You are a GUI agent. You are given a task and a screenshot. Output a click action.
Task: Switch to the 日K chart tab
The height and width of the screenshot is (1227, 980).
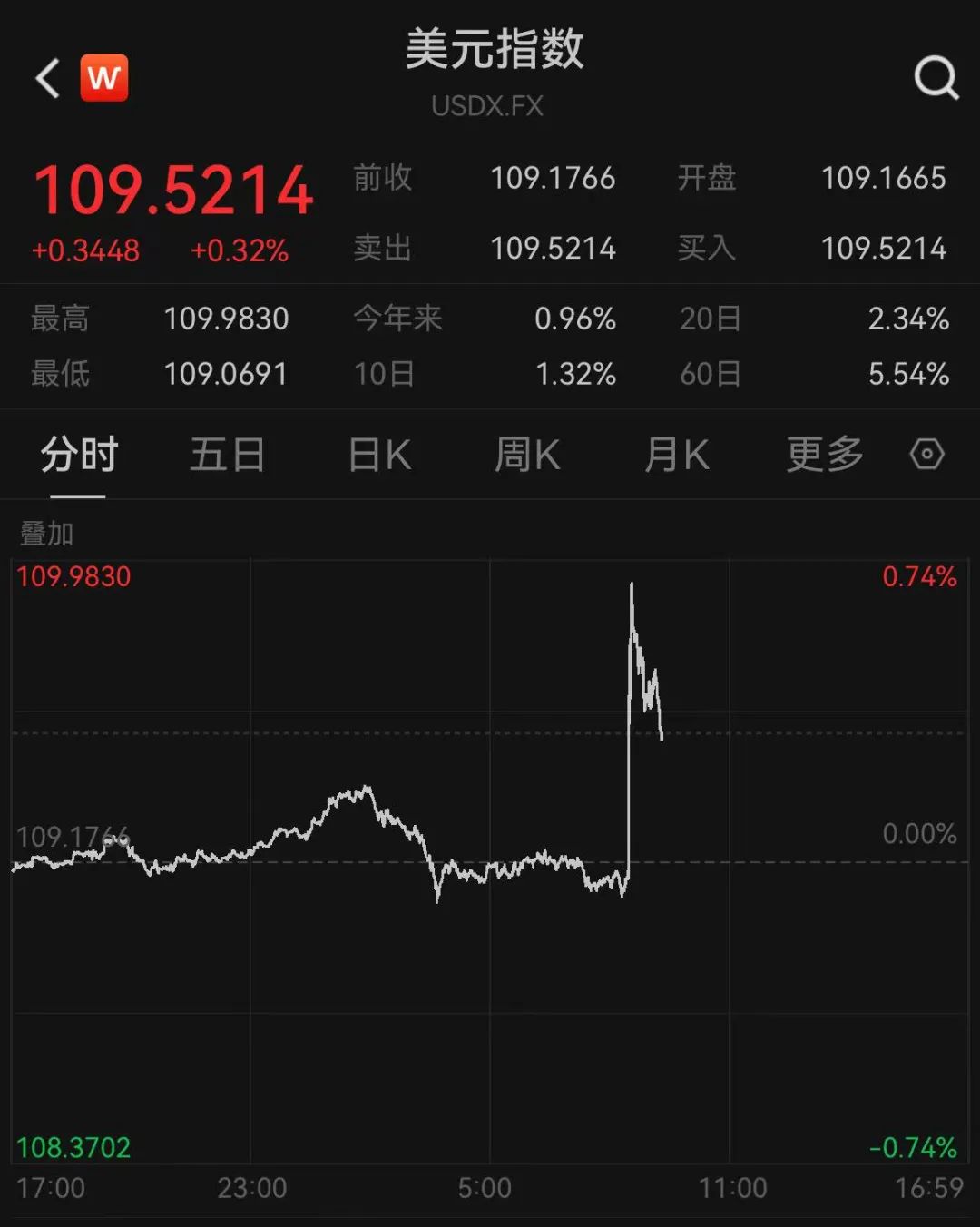[x=379, y=456]
